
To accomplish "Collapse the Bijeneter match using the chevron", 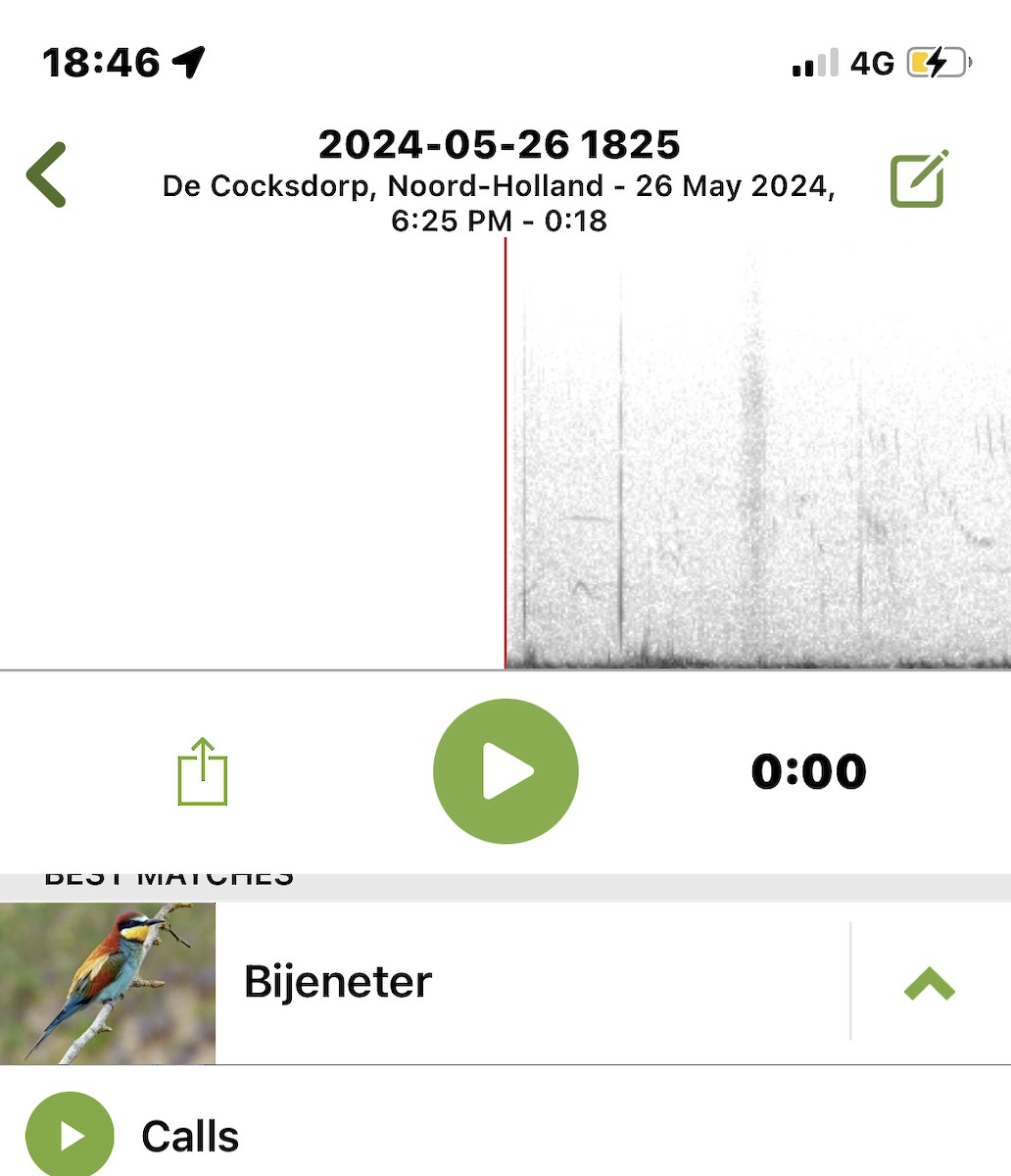I will (x=929, y=983).
